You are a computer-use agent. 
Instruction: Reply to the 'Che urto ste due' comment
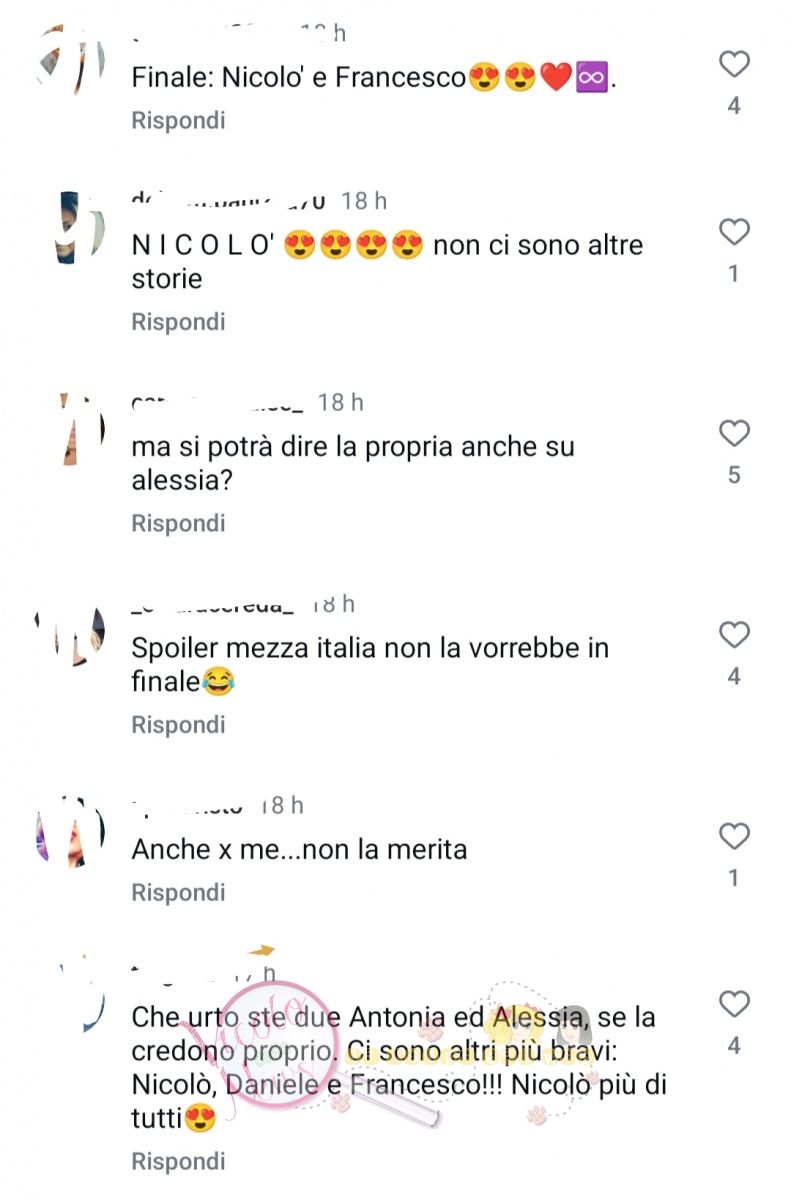(x=178, y=1161)
